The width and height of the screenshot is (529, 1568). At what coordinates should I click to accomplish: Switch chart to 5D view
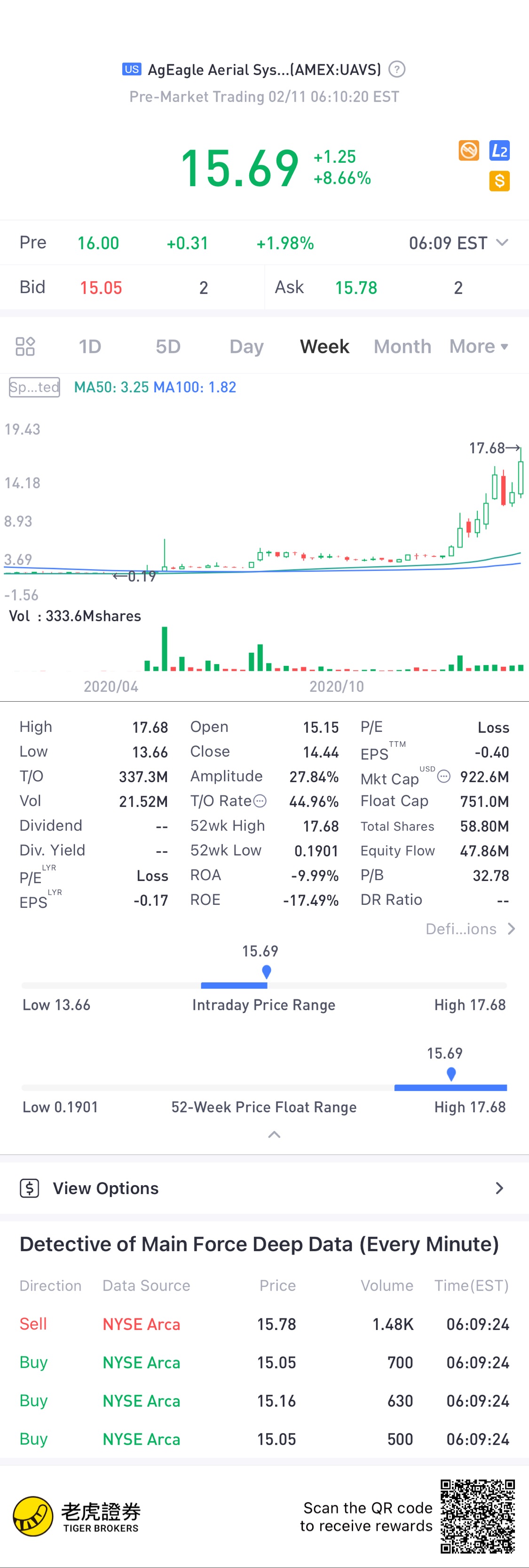click(168, 346)
